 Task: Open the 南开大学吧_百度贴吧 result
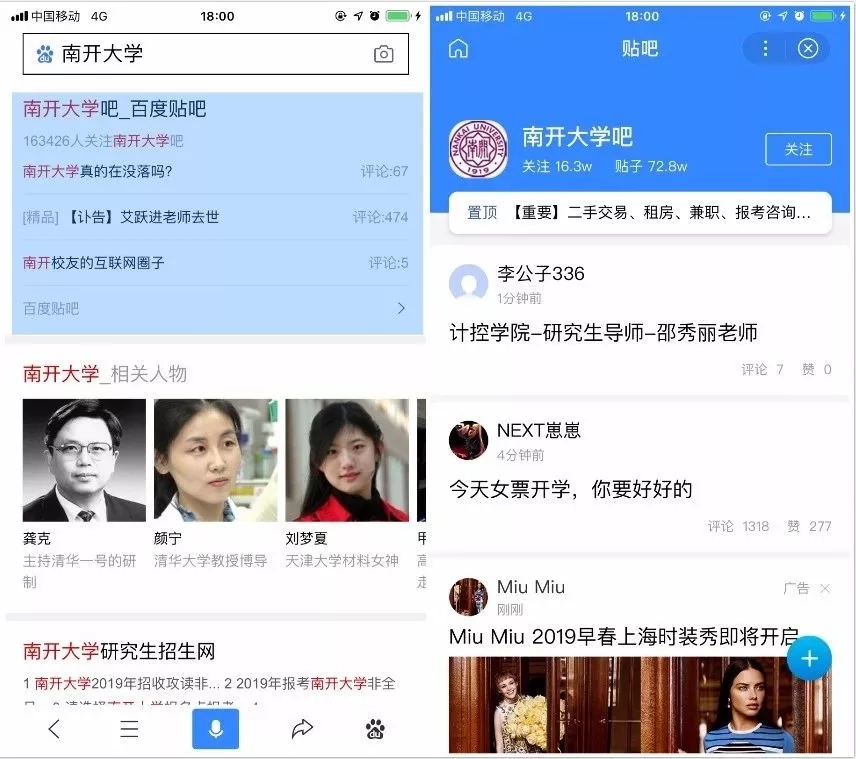(x=115, y=109)
